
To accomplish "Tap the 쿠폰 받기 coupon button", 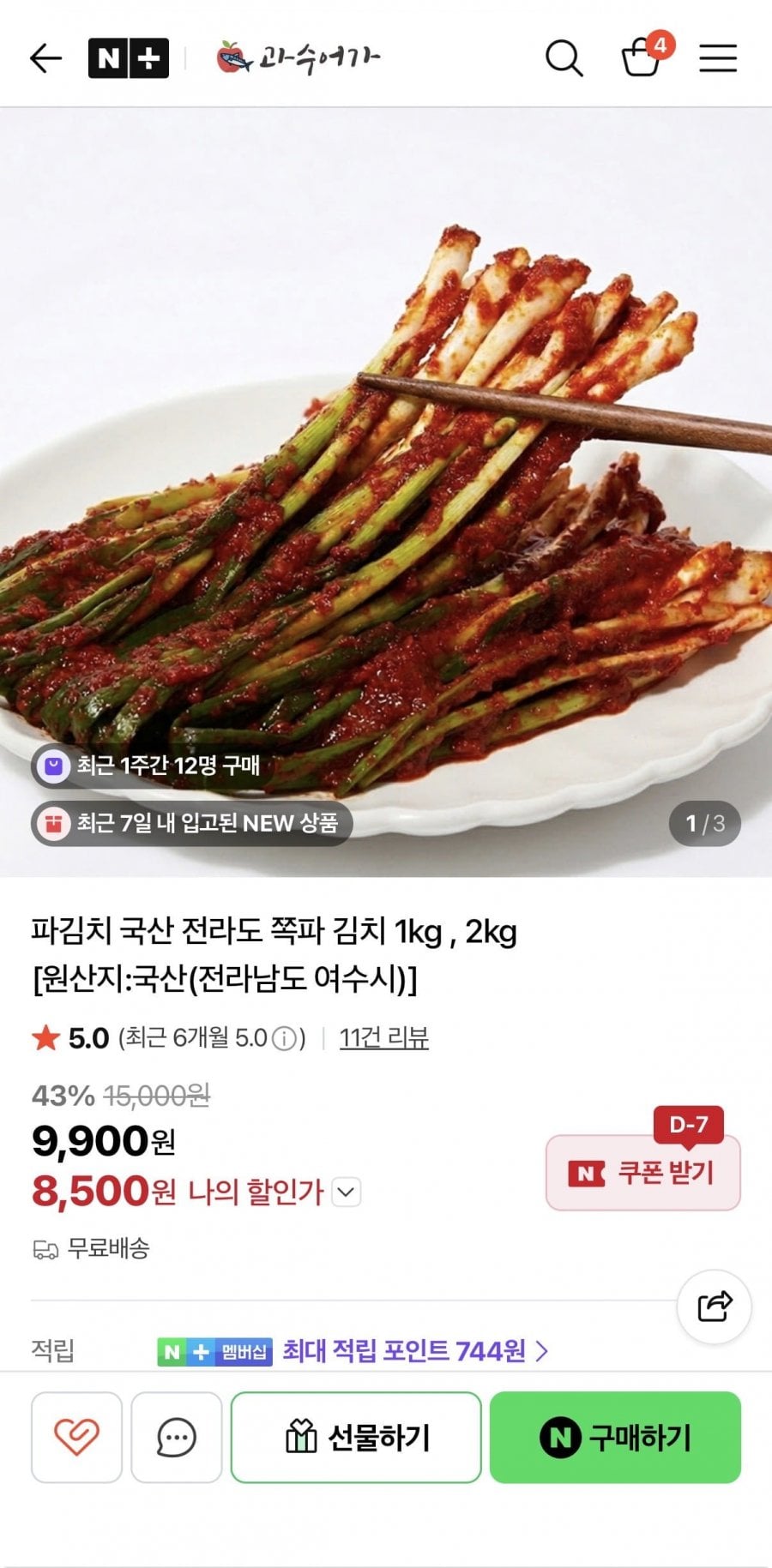I will click(642, 1172).
